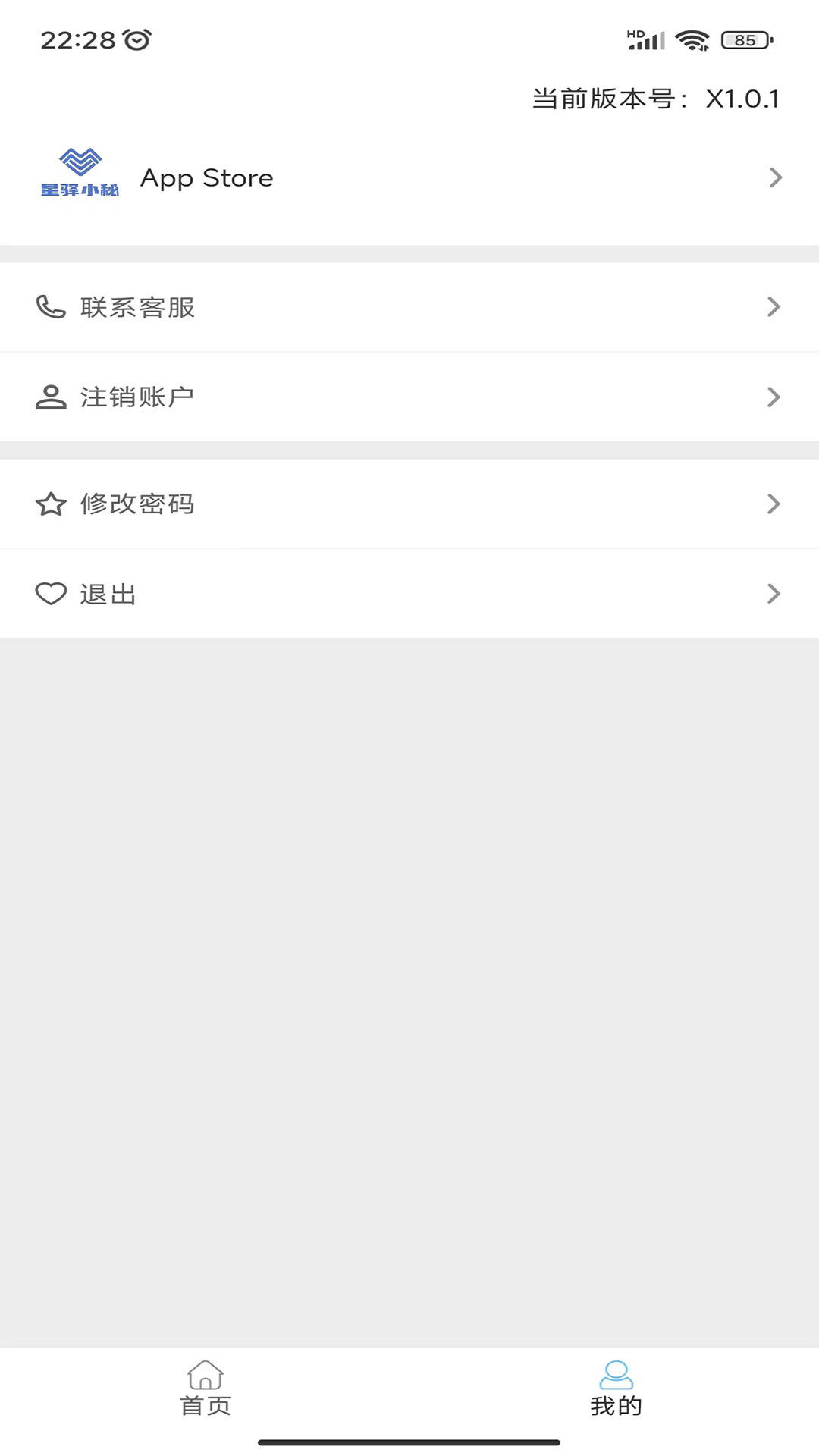Open 退出 using its chevron

tap(774, 594)
